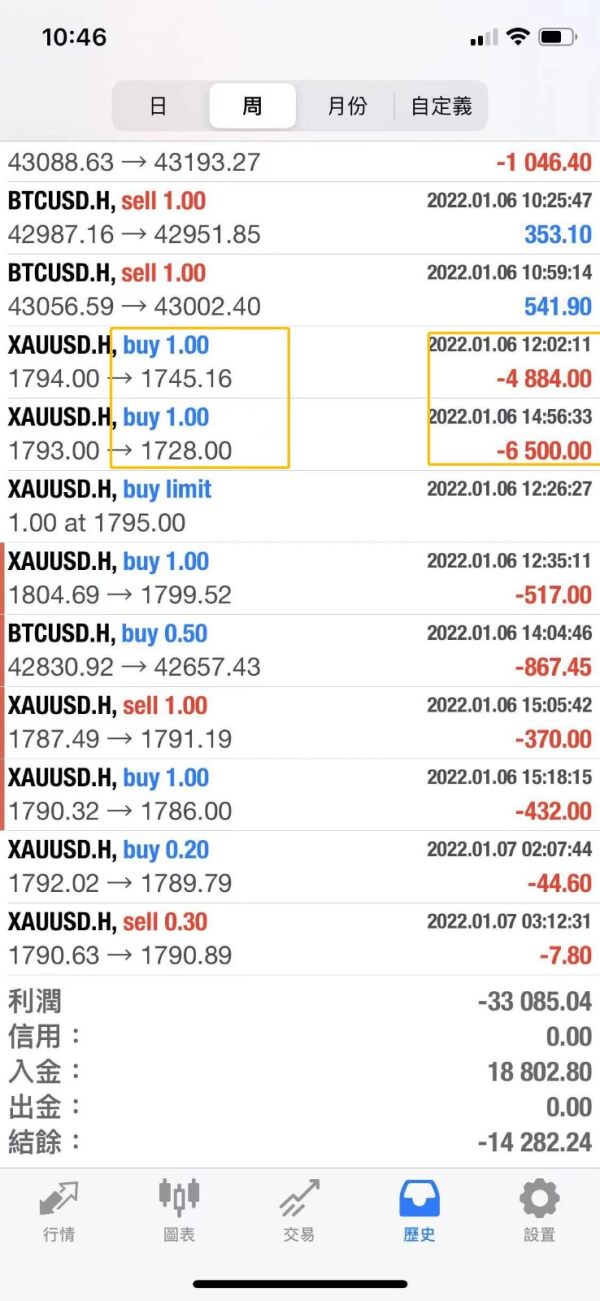View the BTCUSD.H sell trade with 541.90 profit
Screen dimensions: 600x1301
300,290
